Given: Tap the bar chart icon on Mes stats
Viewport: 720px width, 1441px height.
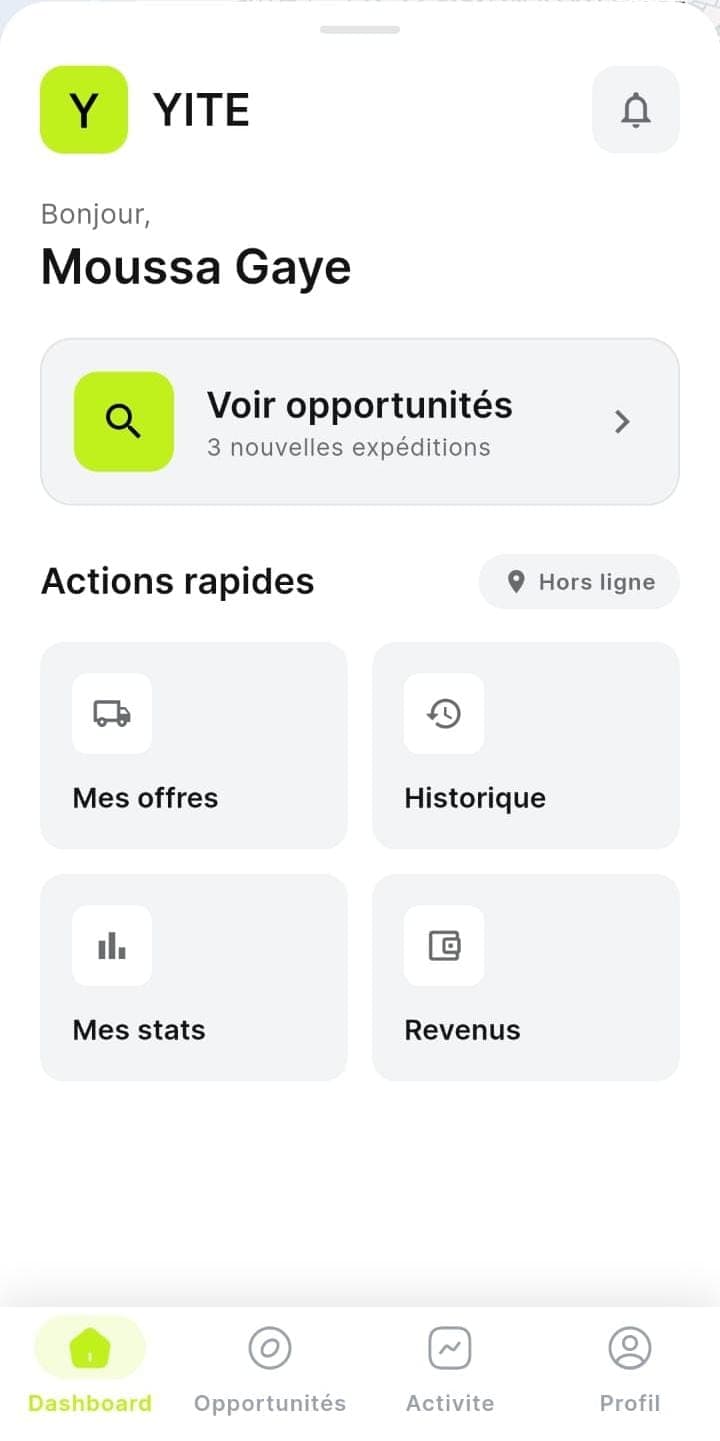Looking at the screenshot, I should 111,946.
